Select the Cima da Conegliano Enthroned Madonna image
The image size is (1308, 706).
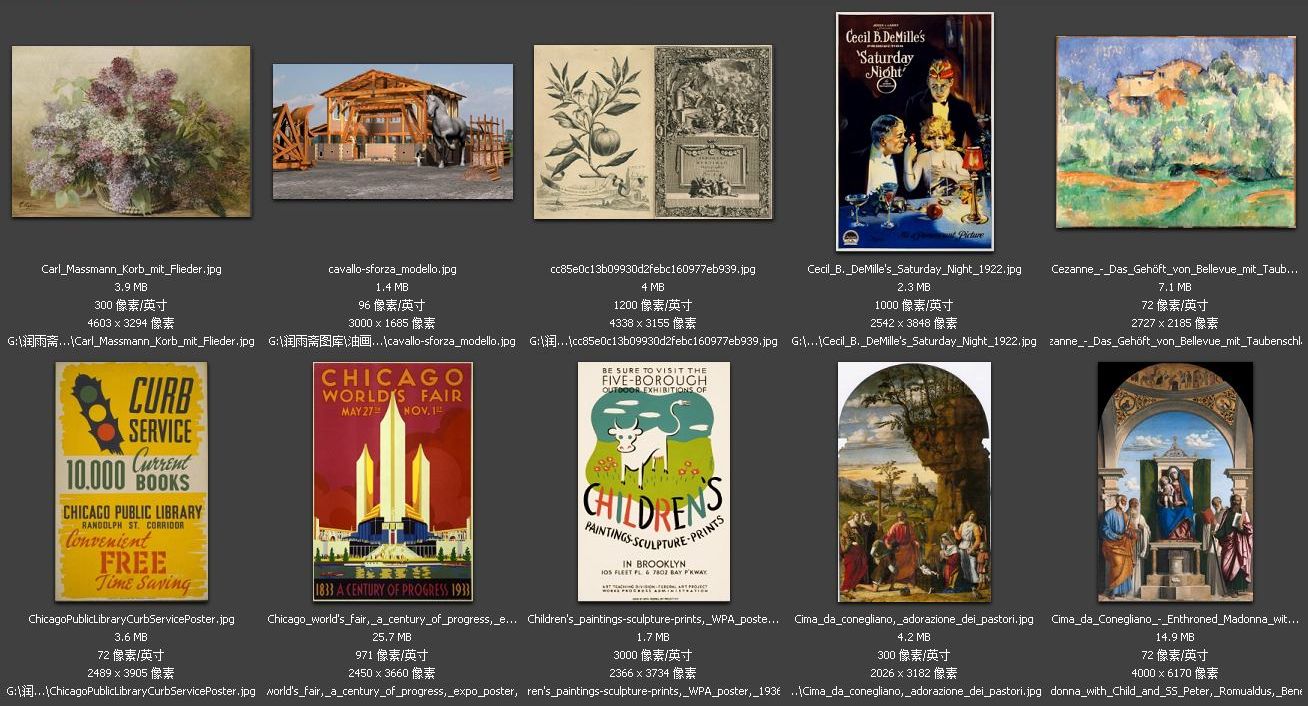click(1175, 481)
